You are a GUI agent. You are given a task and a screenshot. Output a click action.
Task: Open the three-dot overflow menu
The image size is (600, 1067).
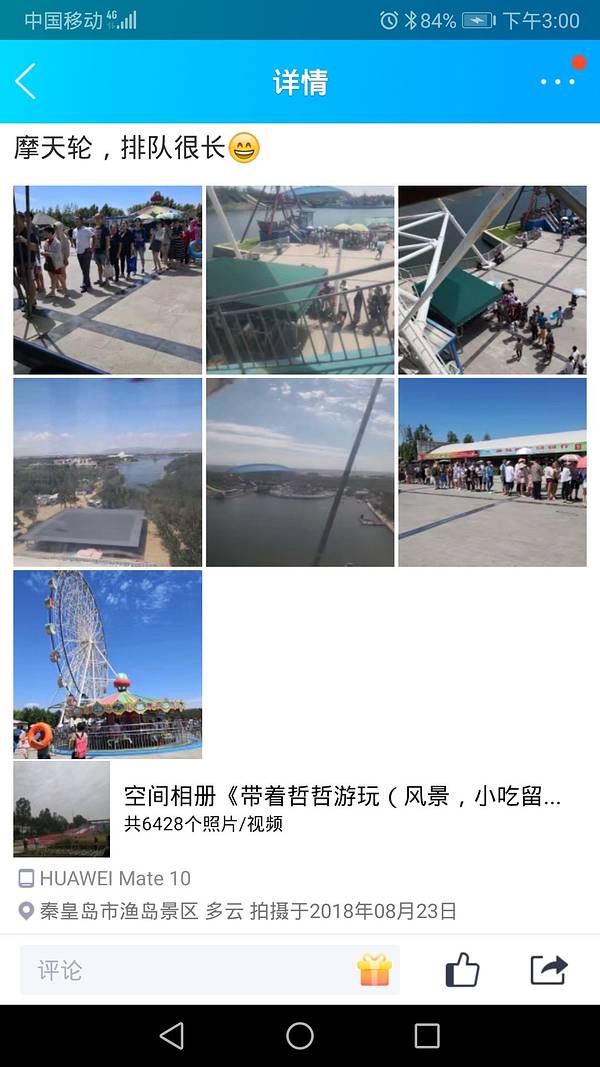[x=557, y=81]
